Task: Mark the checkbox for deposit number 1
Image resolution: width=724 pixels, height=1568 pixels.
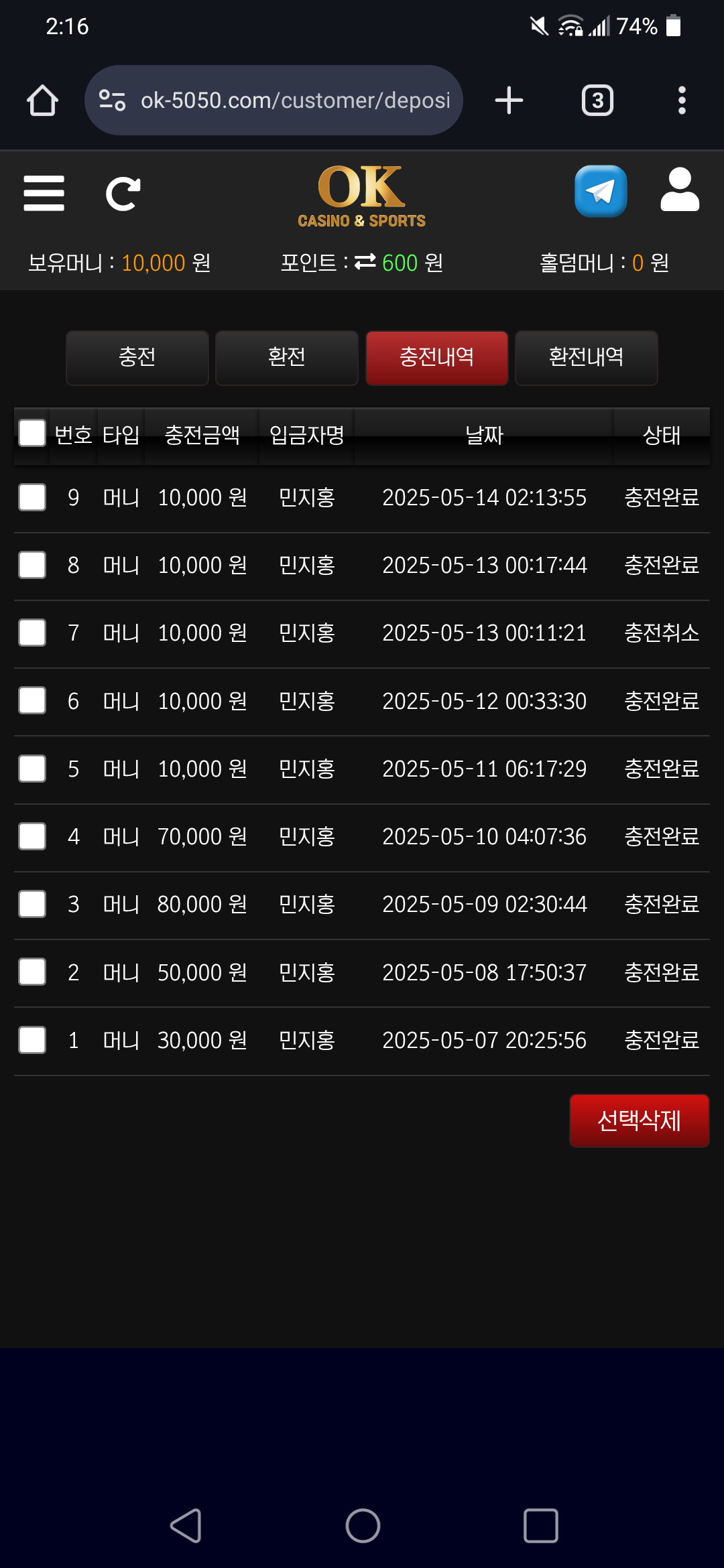Action: click(32, 1040)
